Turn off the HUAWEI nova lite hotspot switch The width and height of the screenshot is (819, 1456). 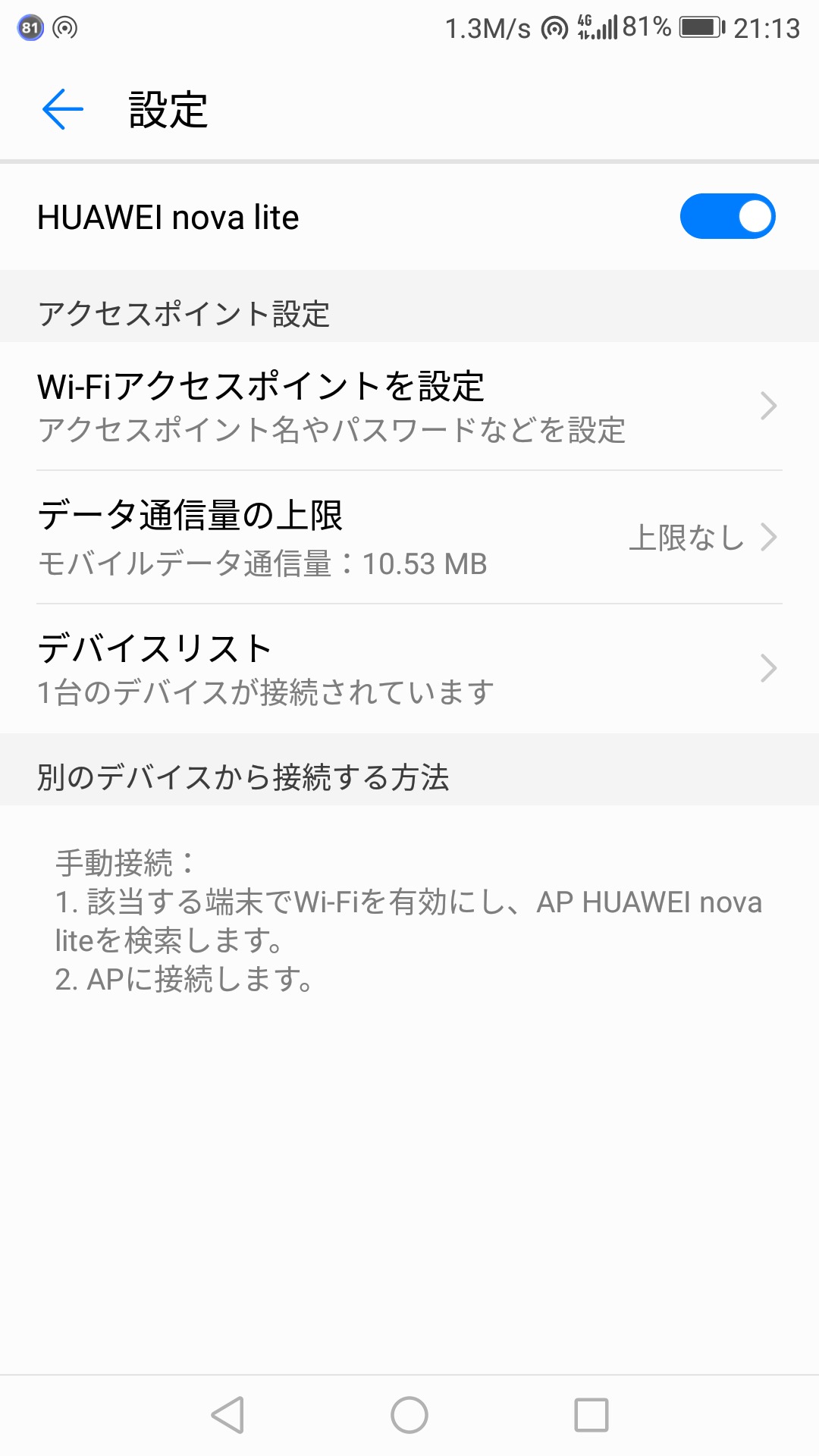pyautogui.click(x=726, y=217)
